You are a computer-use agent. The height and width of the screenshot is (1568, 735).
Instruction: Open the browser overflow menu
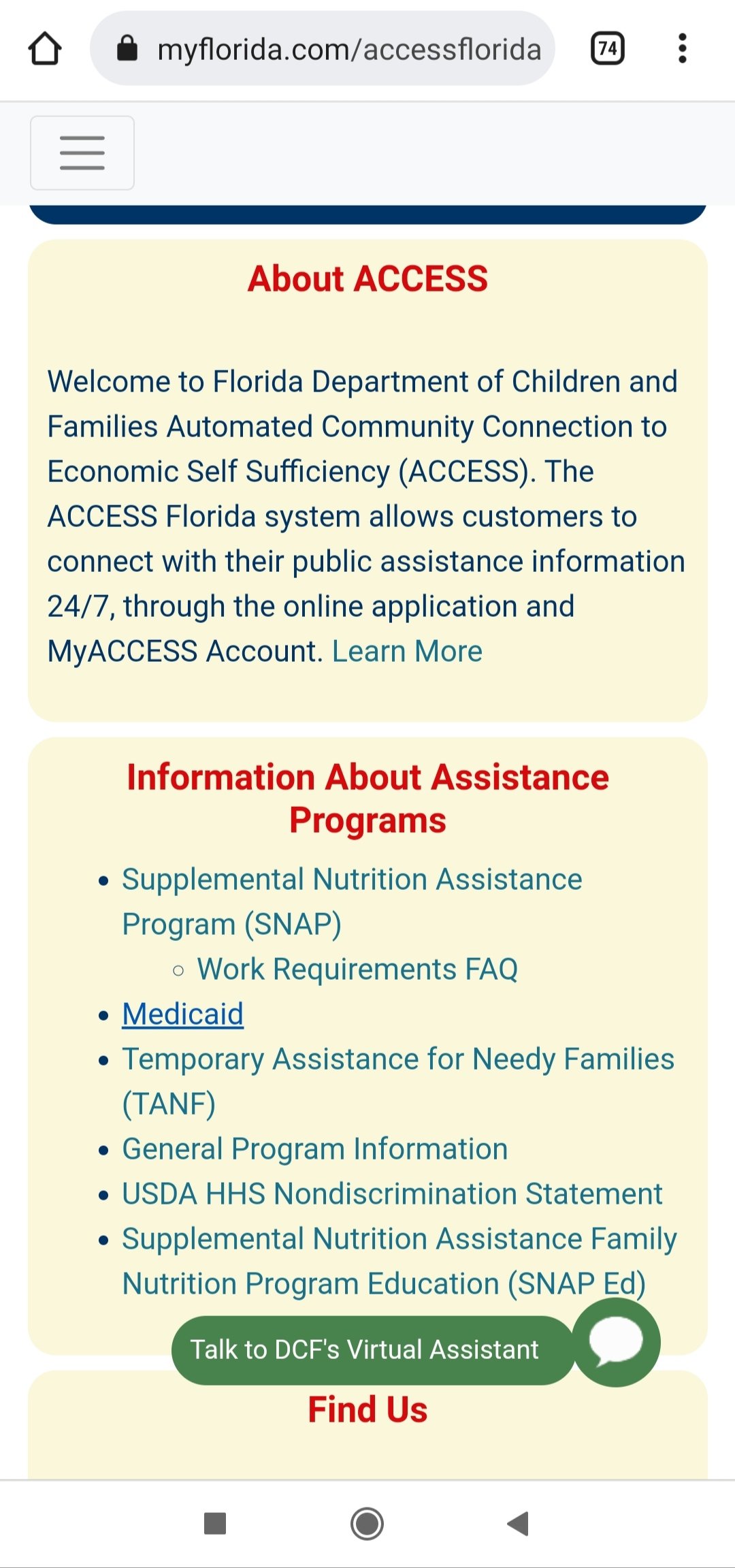click(683, 48)
